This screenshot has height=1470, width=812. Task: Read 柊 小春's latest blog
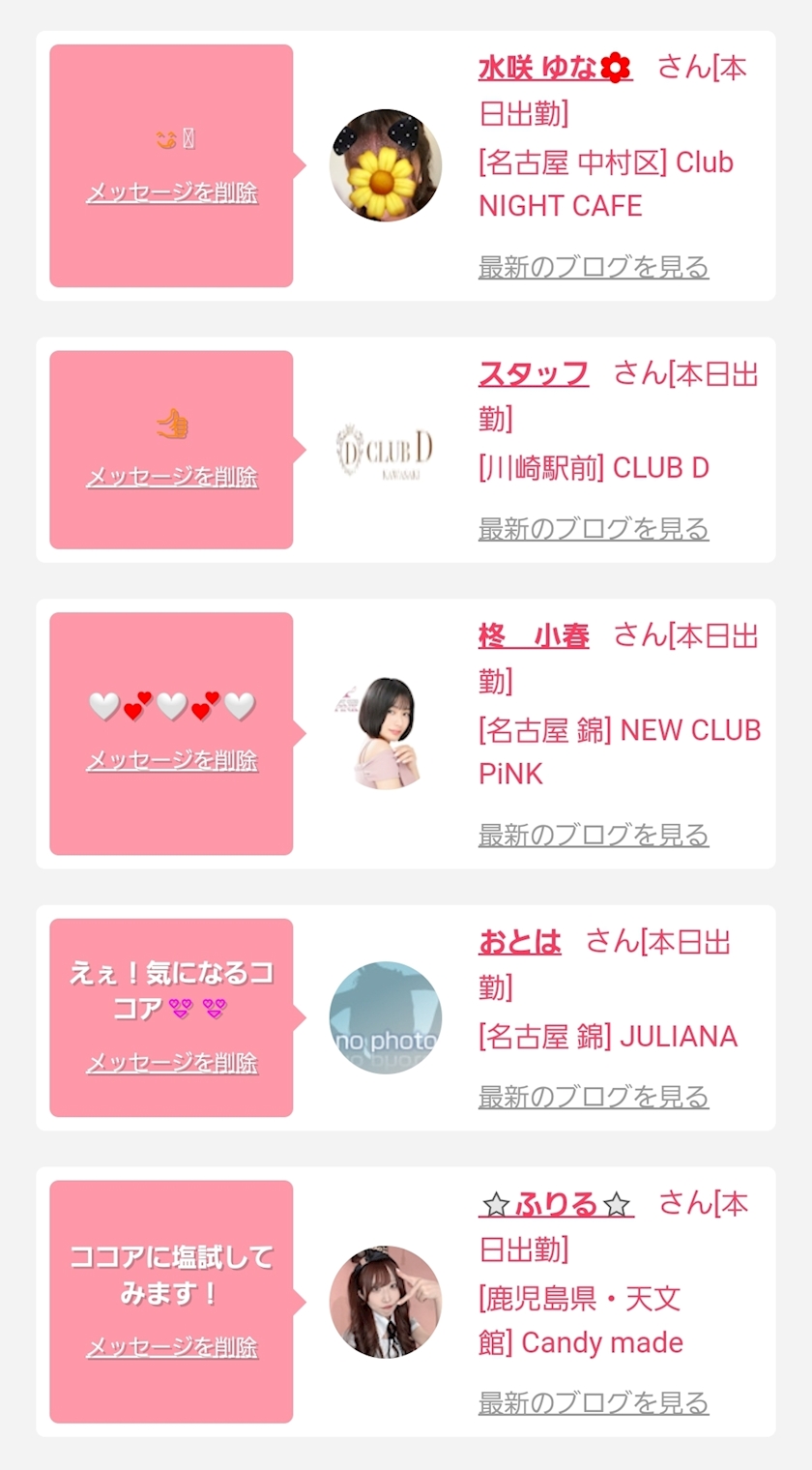tap(594, 835)
